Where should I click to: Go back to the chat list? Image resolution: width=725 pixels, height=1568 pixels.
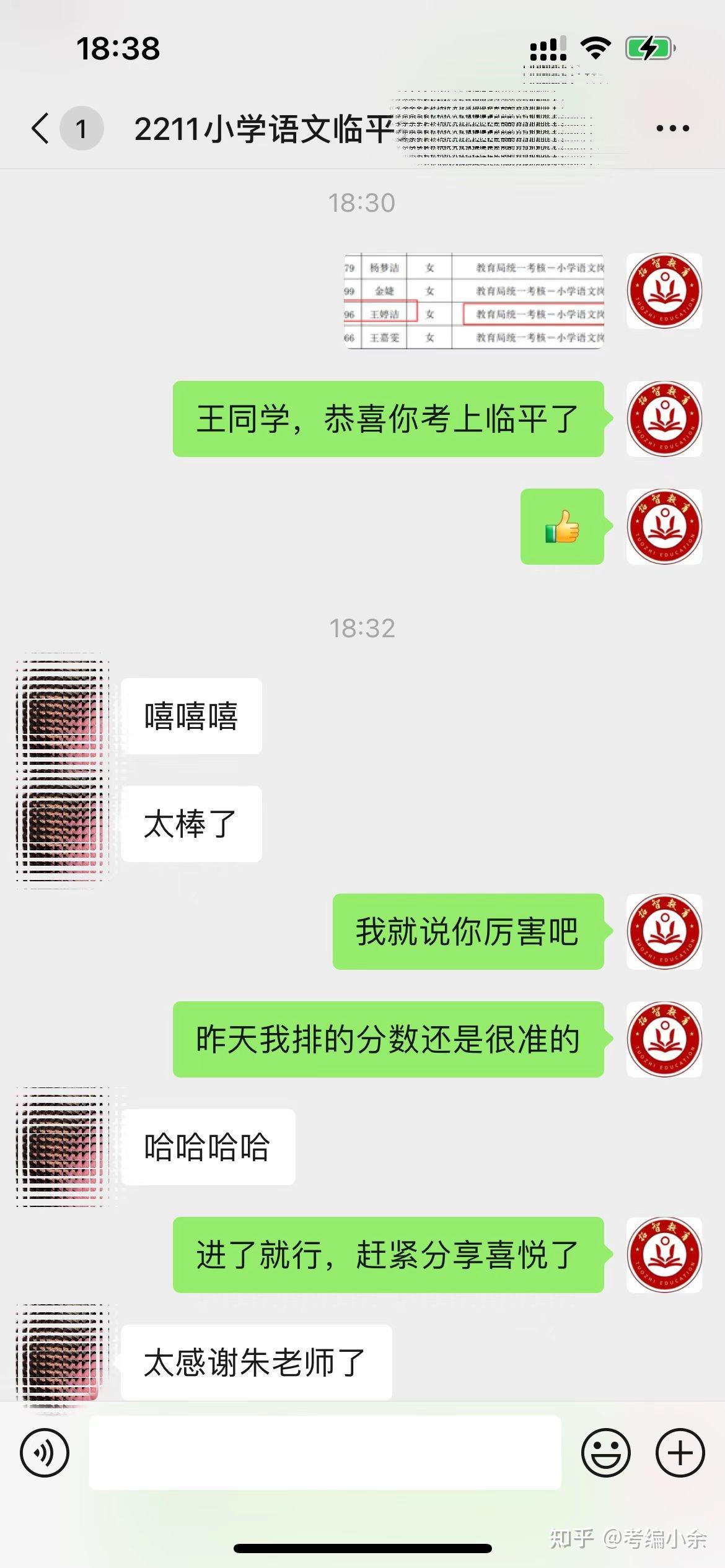coord(41,129)
